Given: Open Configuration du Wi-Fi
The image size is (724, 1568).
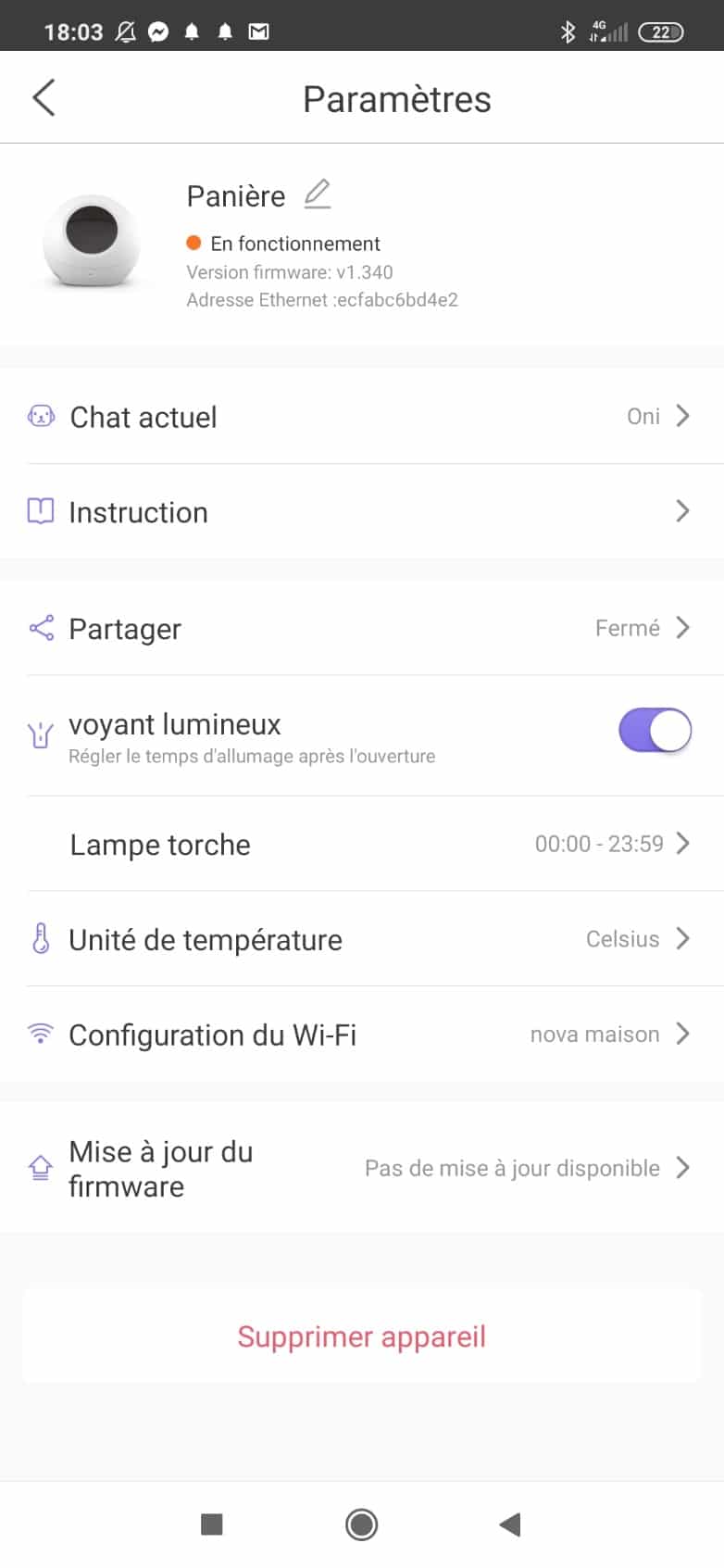Looking at the screenshot, I should coord(361,1035).
